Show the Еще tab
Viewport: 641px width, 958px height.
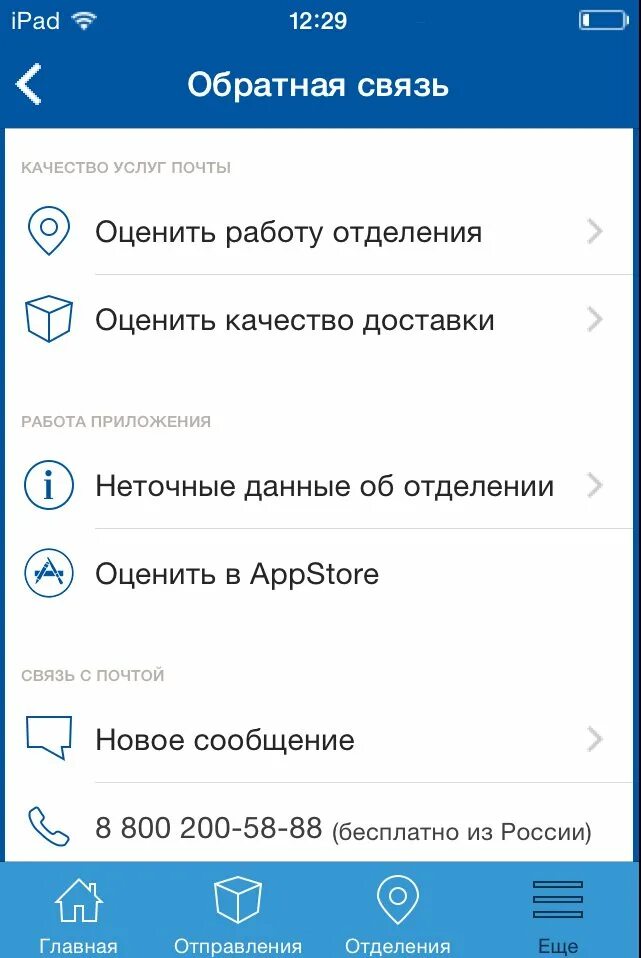(x=557, y=912)
